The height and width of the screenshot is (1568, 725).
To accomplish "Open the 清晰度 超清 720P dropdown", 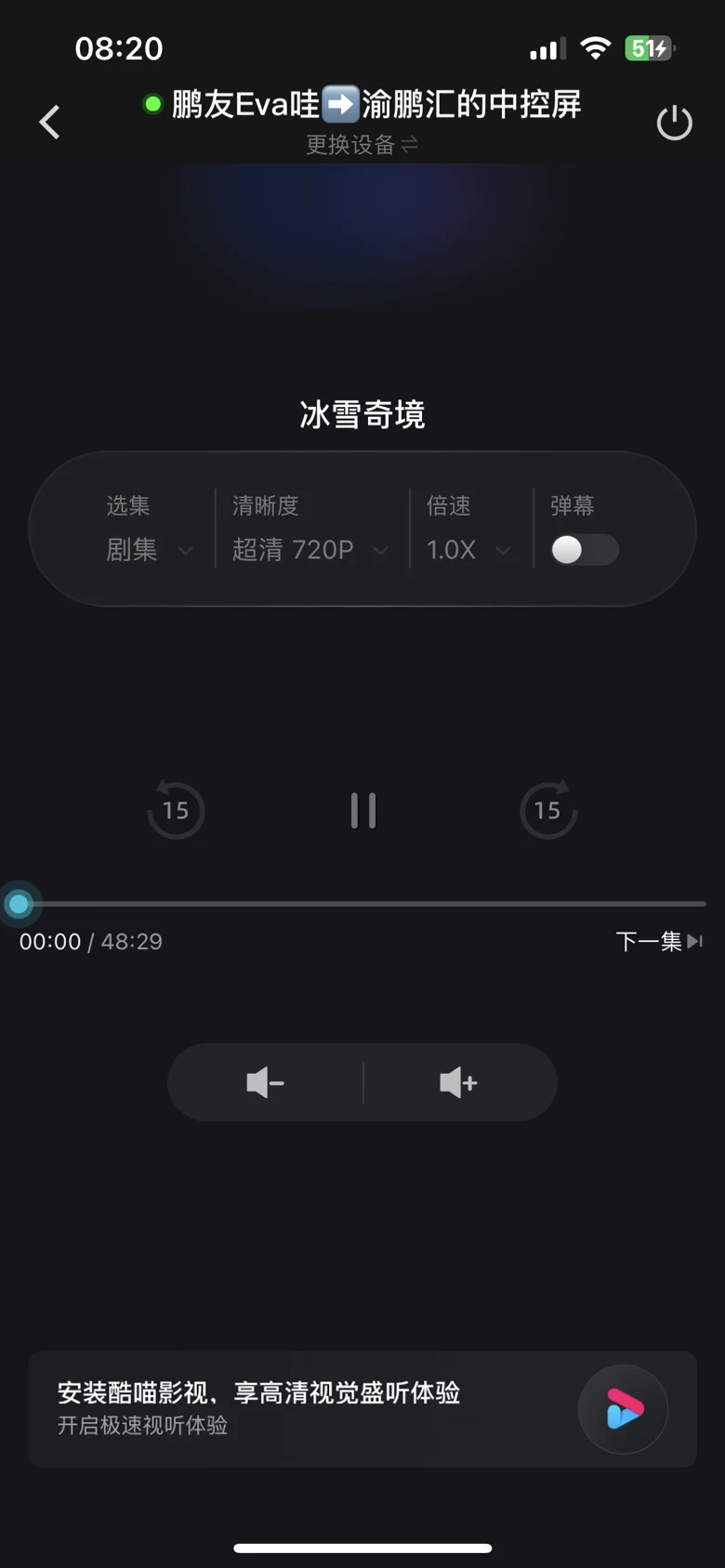I will [x=310, y=529].
